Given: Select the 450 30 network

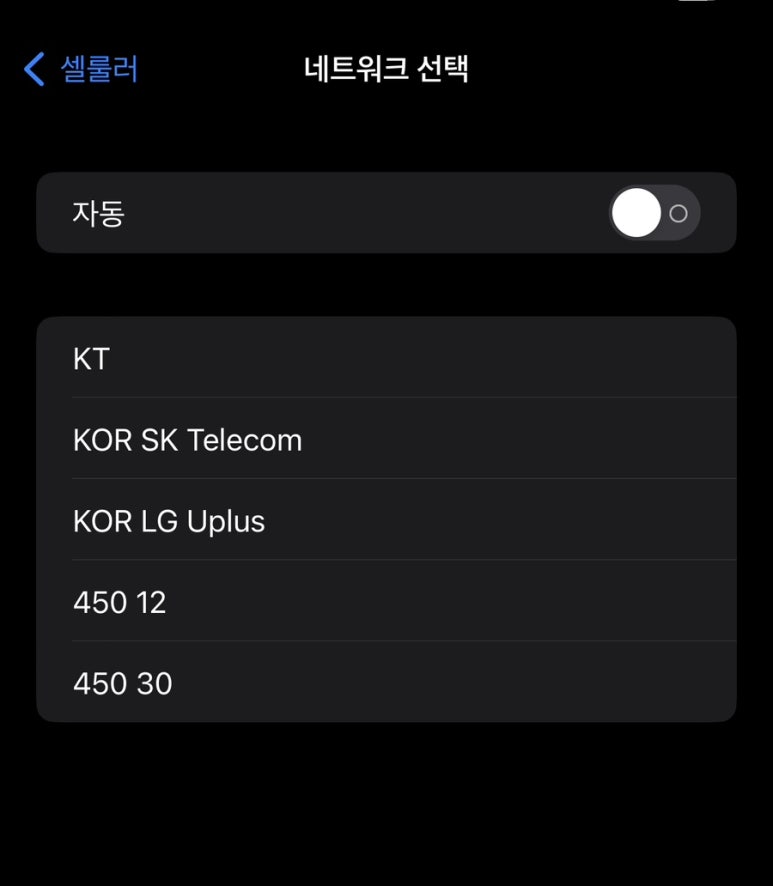Looking at the screenshot, I should coord(386,682).
